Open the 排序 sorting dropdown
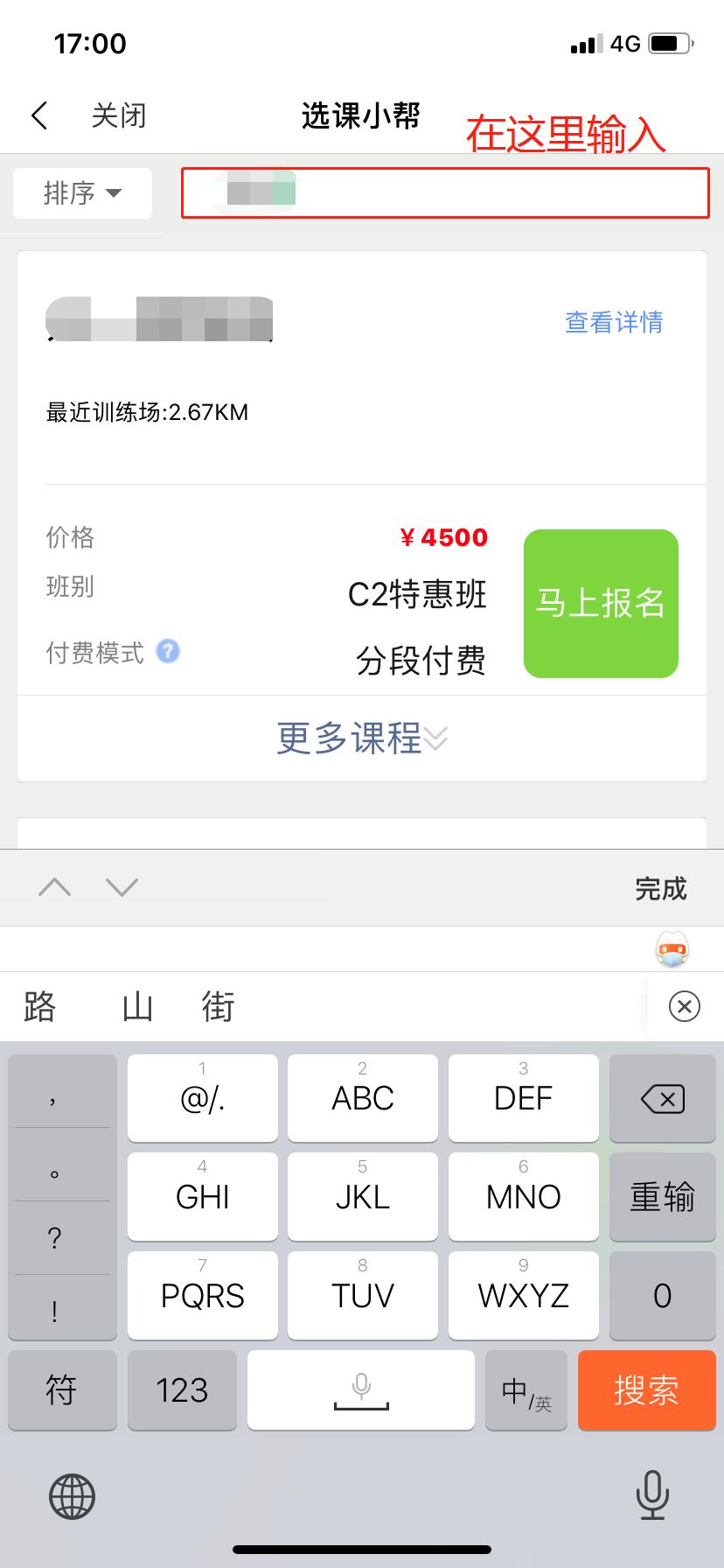724x1568 pixels. pyautogui.click(x=81, y=193)
